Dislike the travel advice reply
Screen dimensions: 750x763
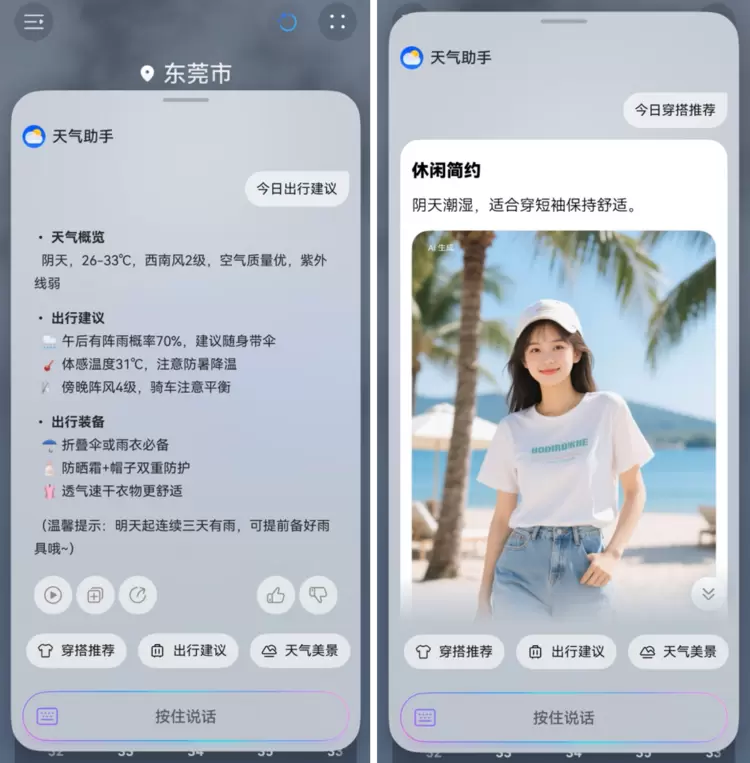(x=318, y=595)
